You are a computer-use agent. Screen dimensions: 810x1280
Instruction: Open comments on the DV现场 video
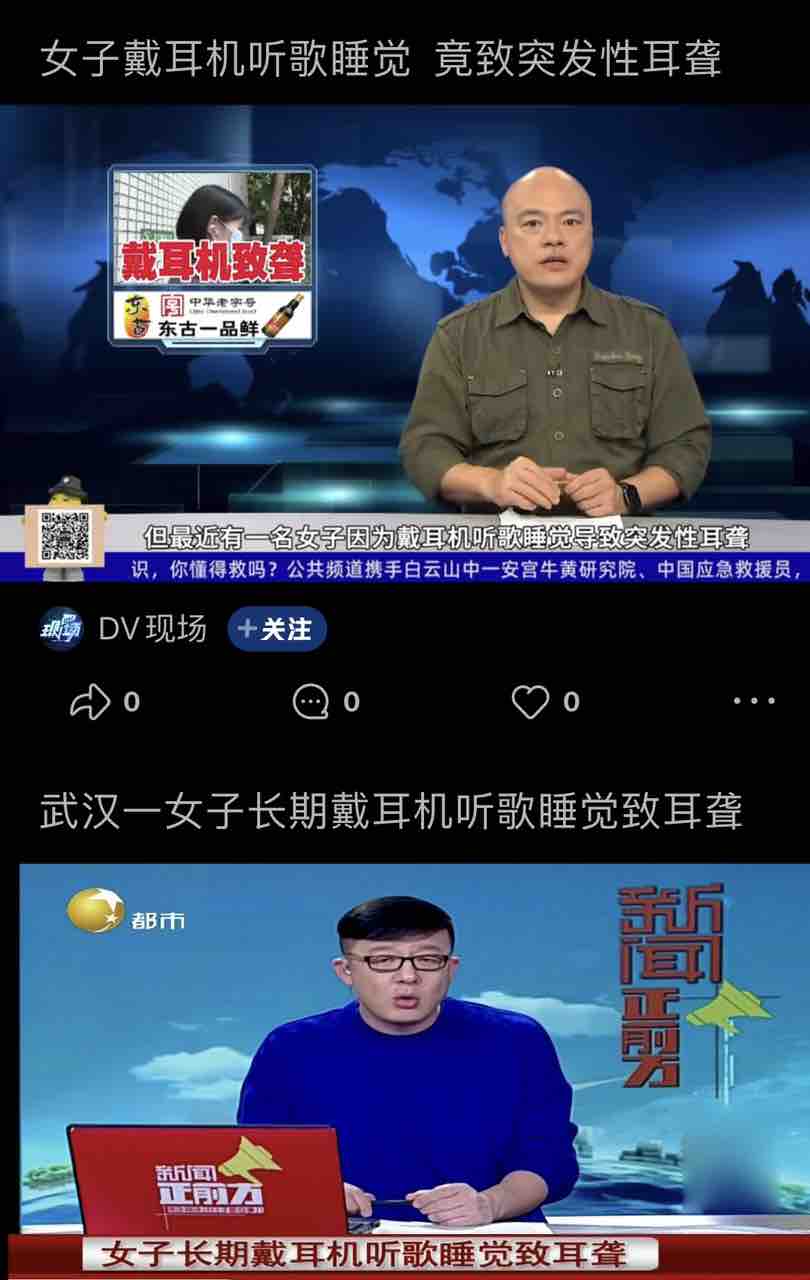click(x=311, y=703)
